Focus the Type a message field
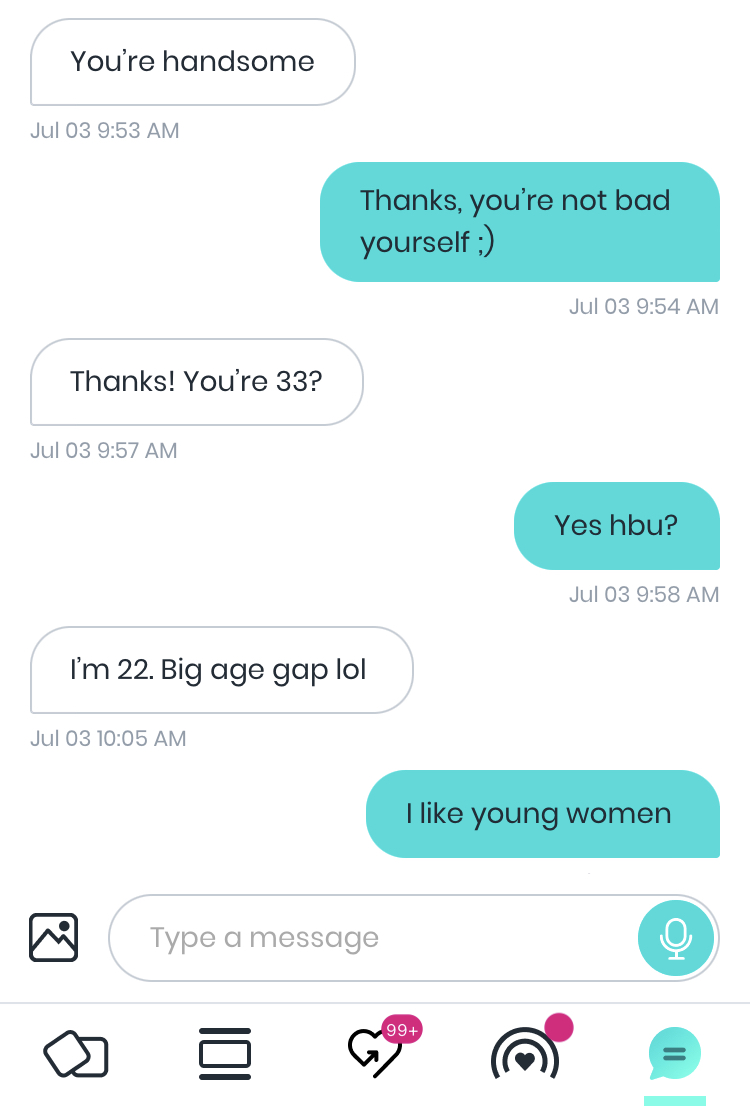 point(370,938)
